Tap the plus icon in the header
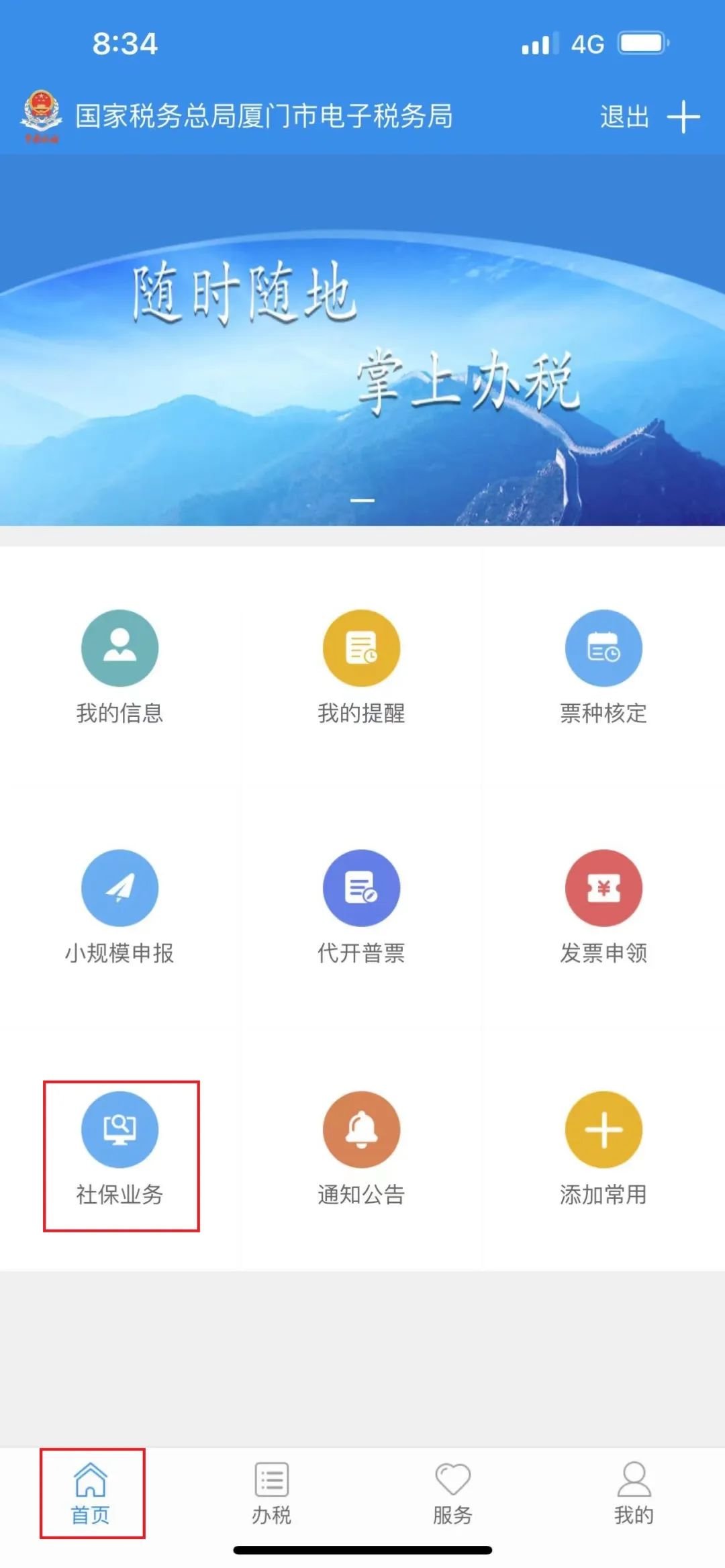This screenshot has width=725, height=1568. tap(683, 117)
